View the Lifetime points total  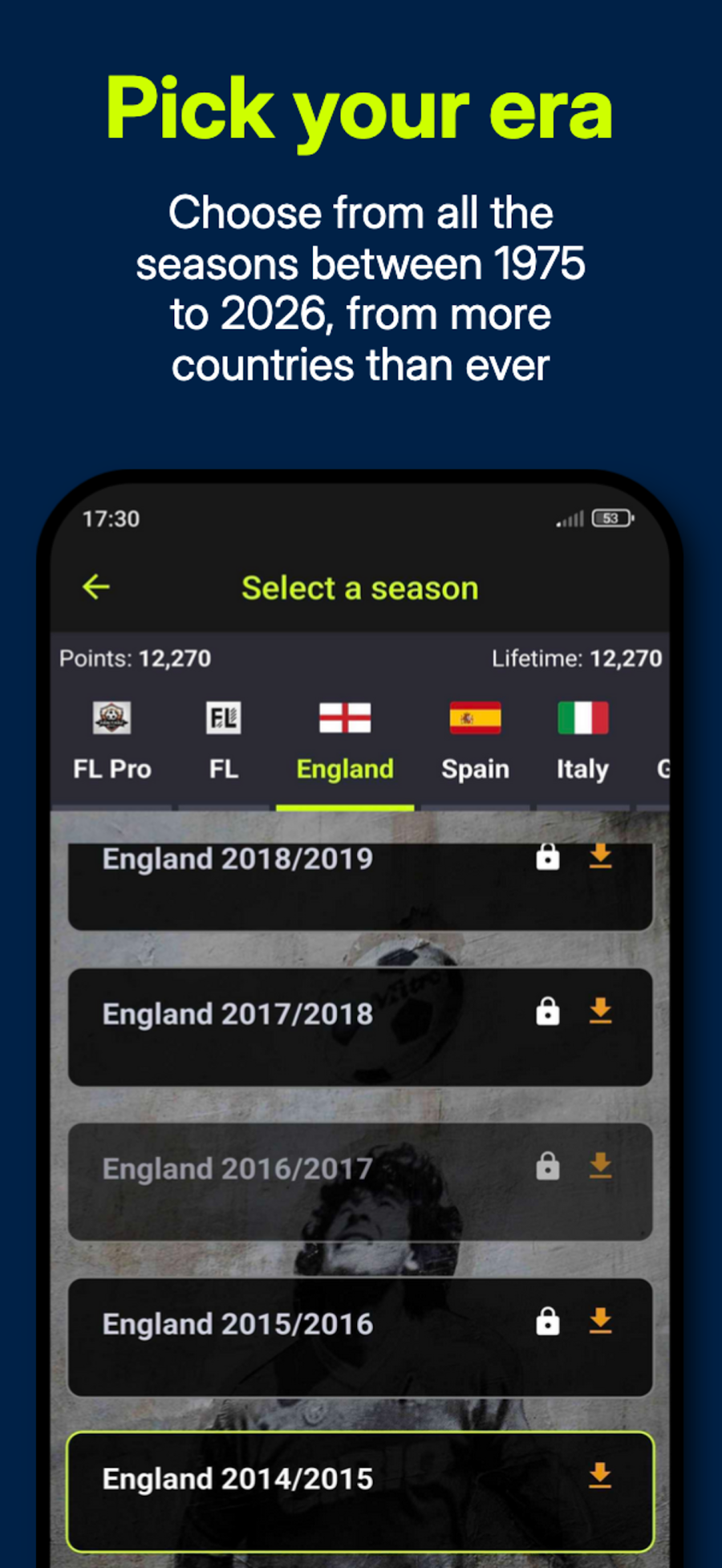point(576,658)
